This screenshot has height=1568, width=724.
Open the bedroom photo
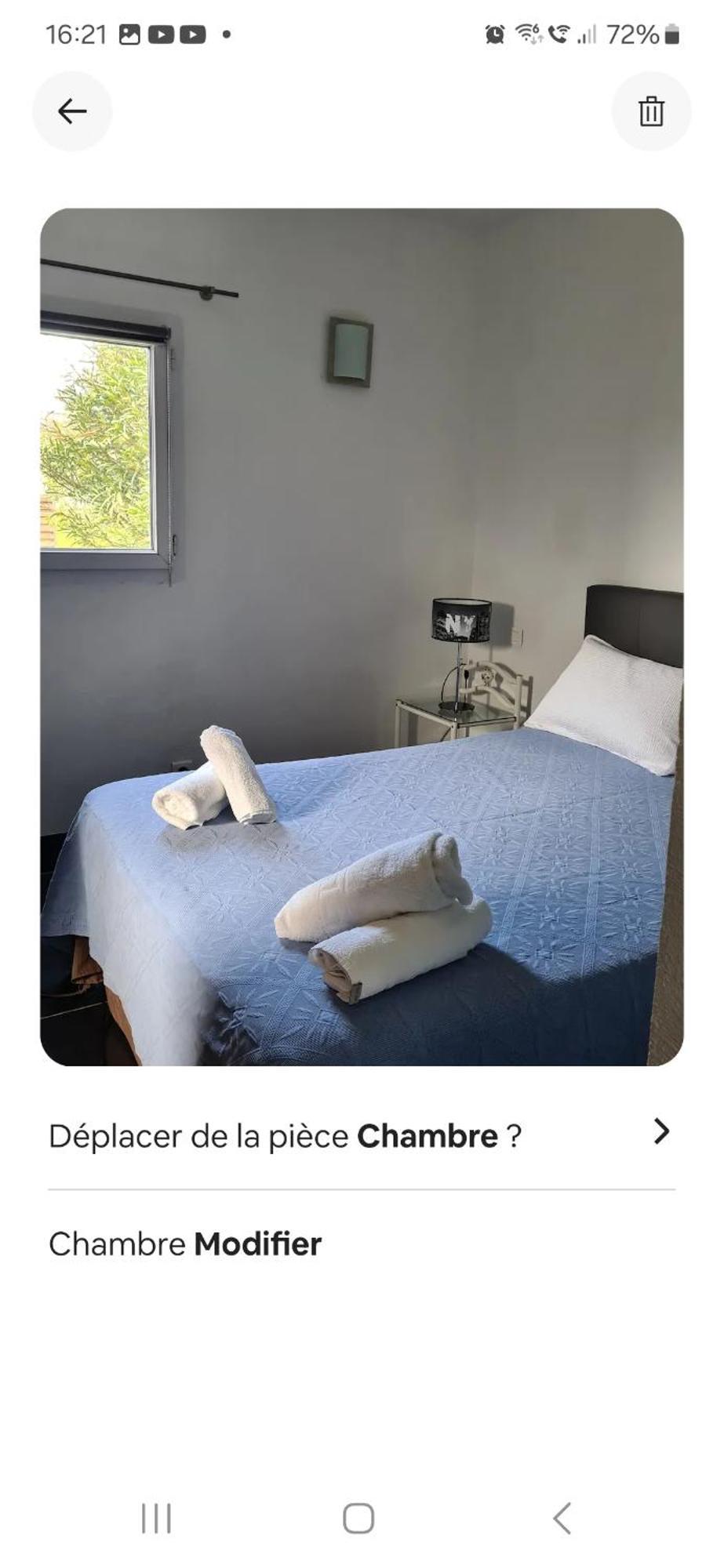pos(362,637)
